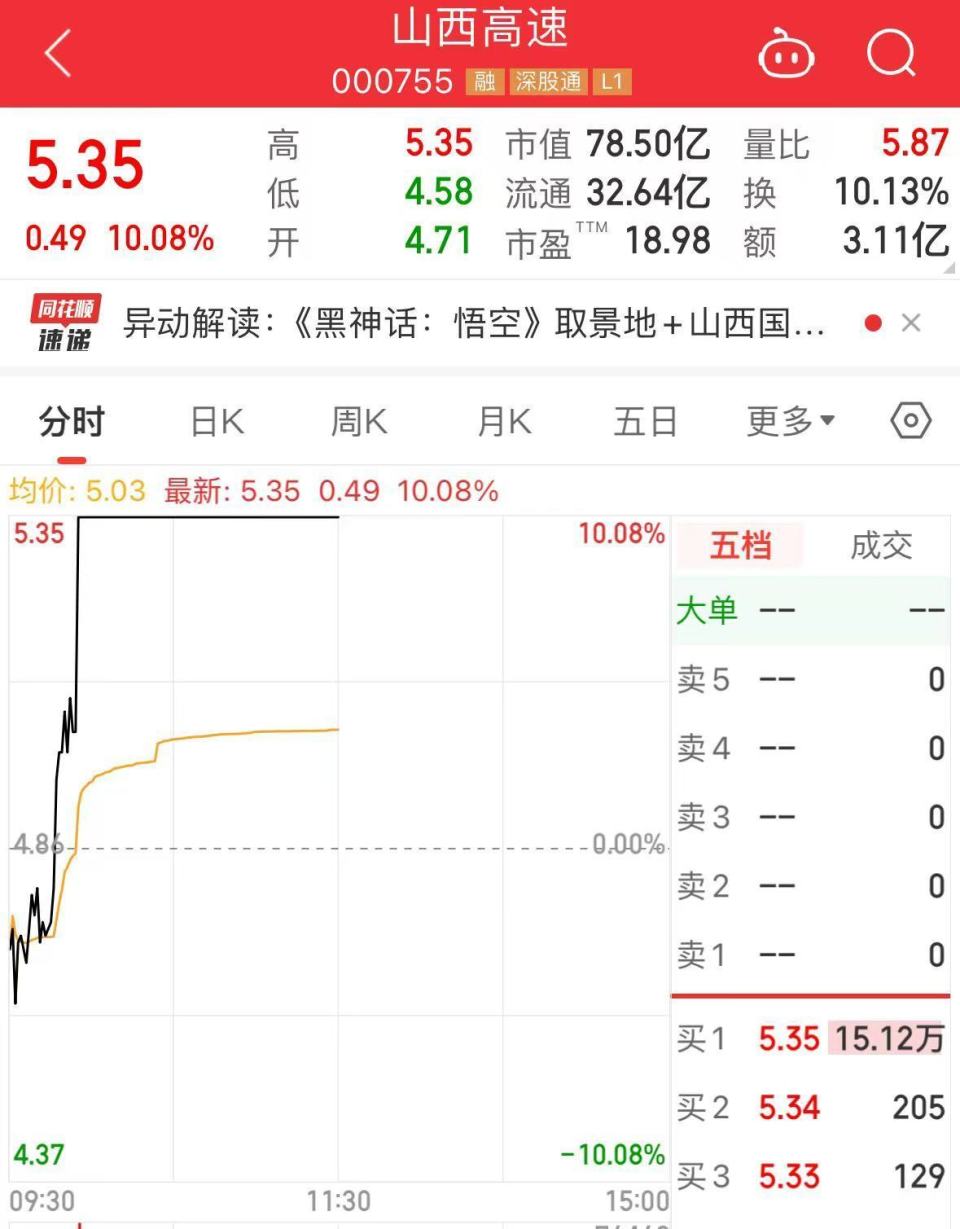960x1229 pixels.
Task: Select the 月K monthly chart tab
Action: coord(502,421)
